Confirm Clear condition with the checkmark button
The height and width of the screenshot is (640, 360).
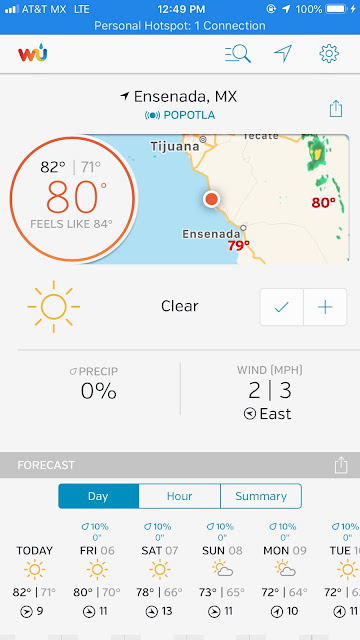[x=282, y=307]
